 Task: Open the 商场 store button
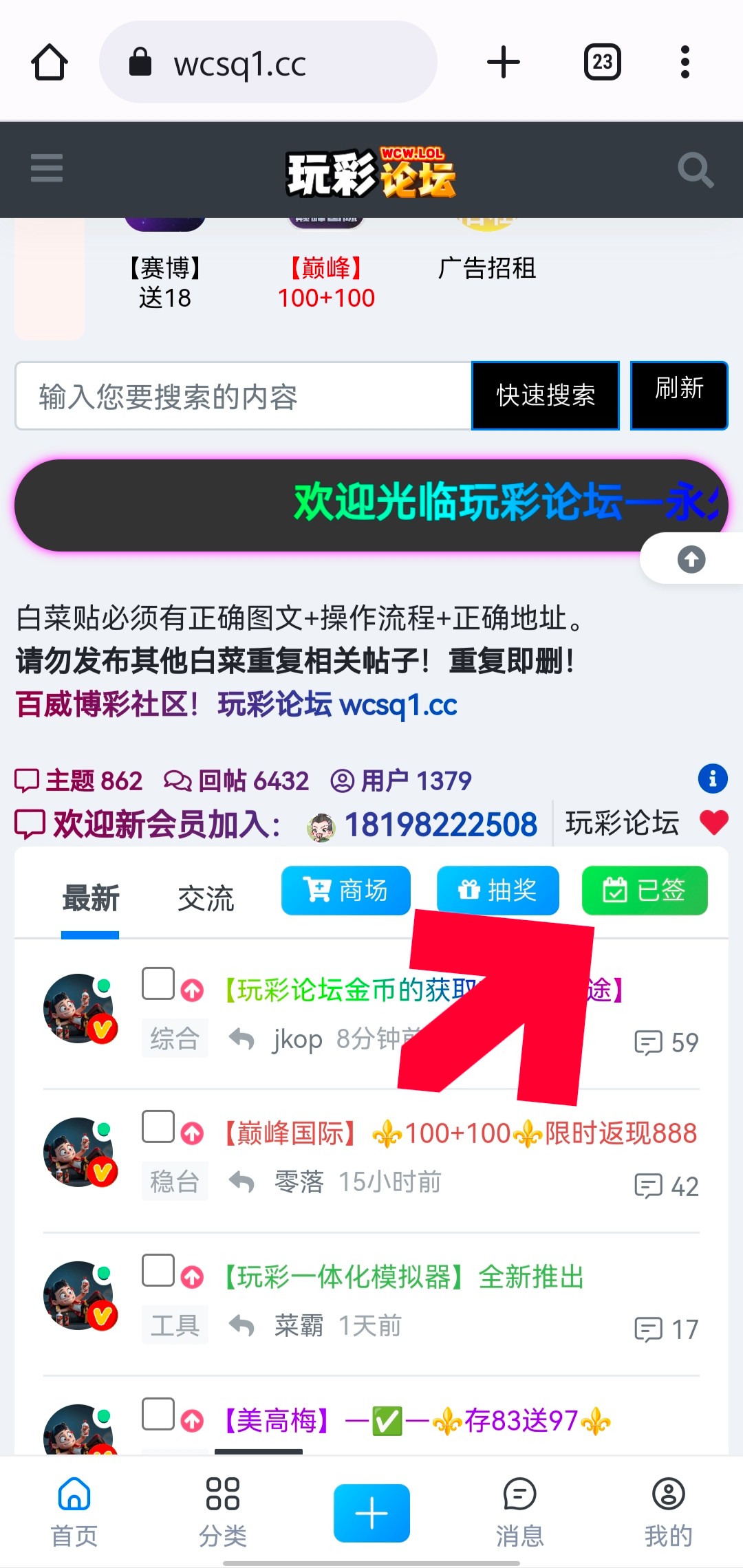coord(346,891)
